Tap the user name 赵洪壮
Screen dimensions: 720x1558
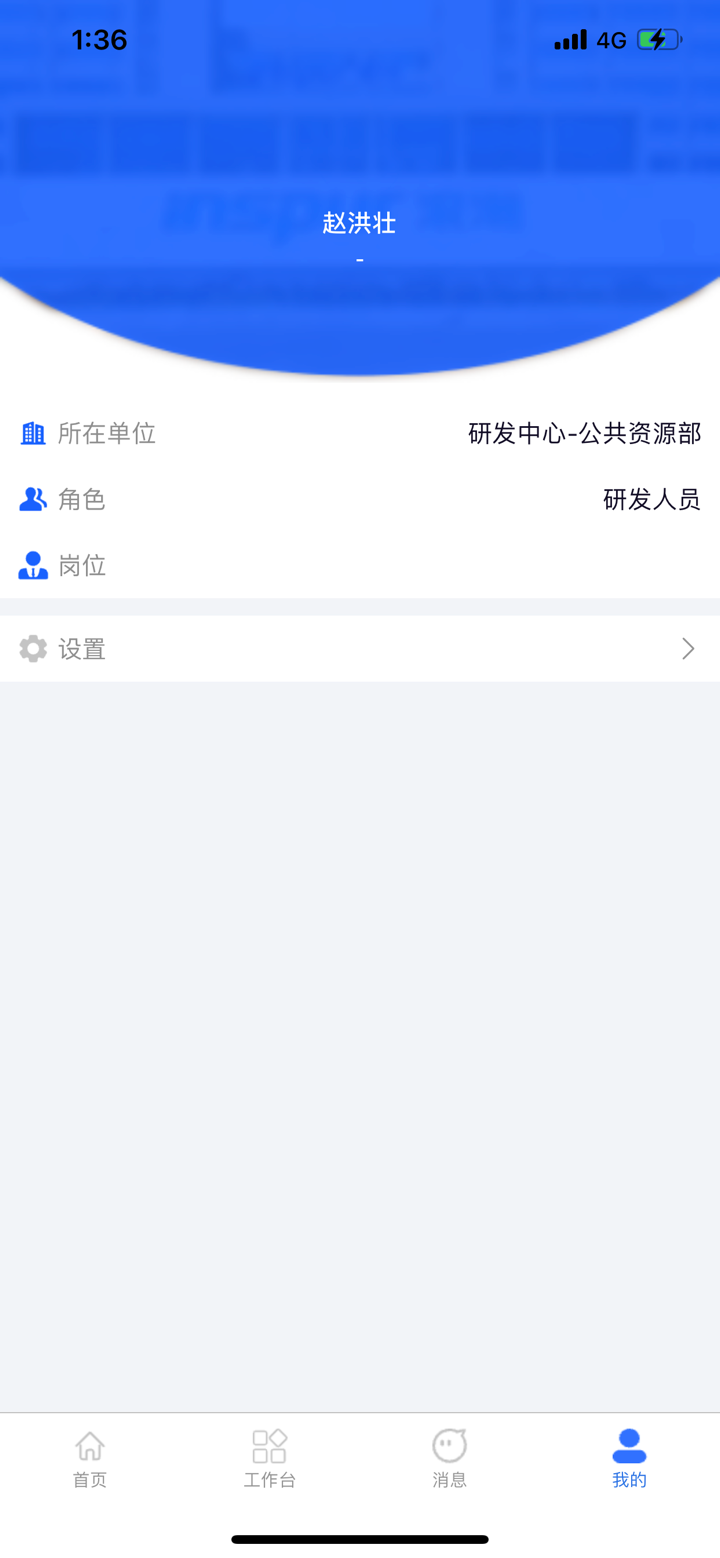tap(360, 223)
